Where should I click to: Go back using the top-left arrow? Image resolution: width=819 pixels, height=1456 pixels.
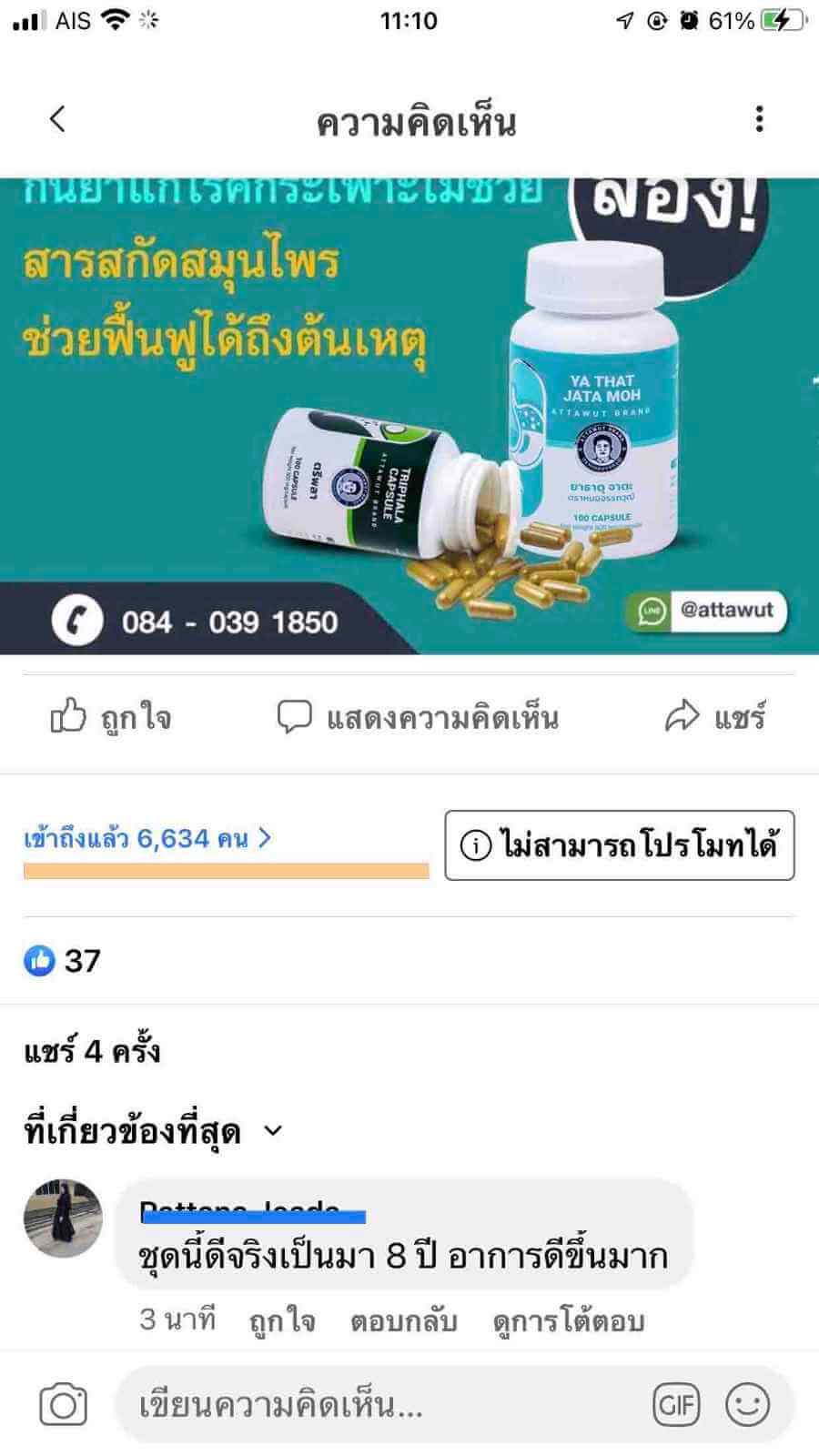click(57, 118)
